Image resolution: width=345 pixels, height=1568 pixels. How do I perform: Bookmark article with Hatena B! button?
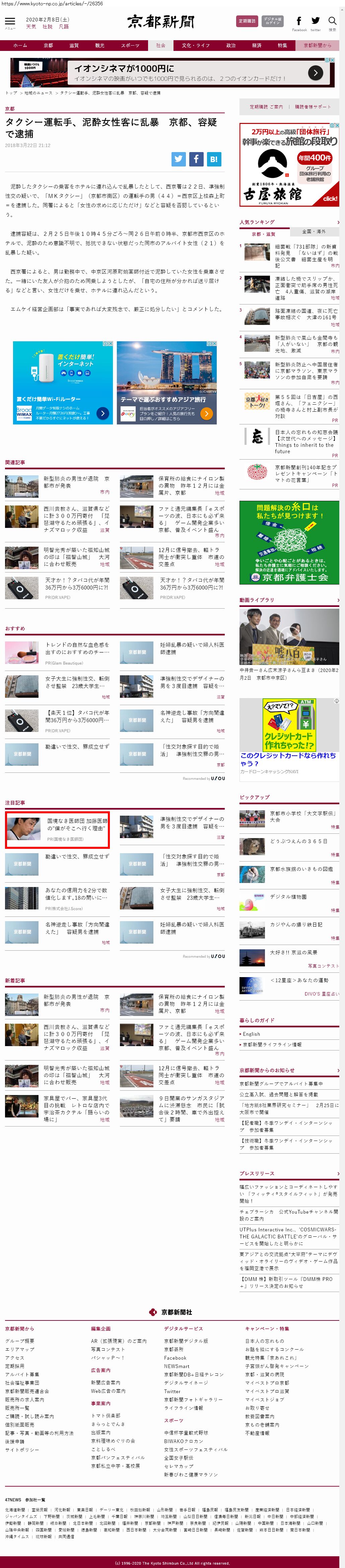[x=214, y=159]
